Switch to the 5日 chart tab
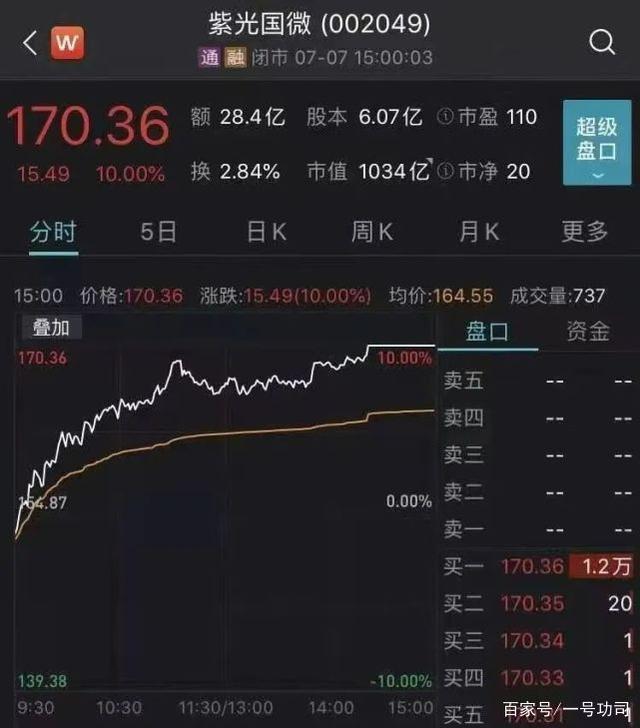 coord(158,232)
